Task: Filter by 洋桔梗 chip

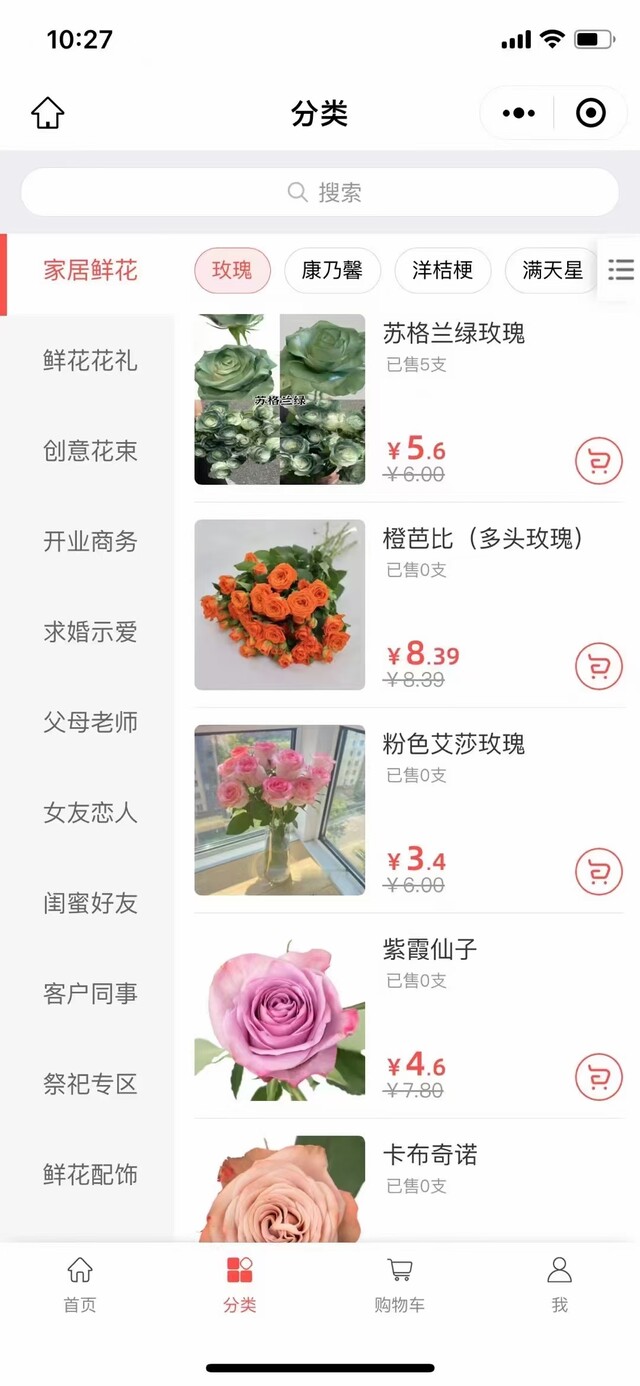Action: point(442,270)
